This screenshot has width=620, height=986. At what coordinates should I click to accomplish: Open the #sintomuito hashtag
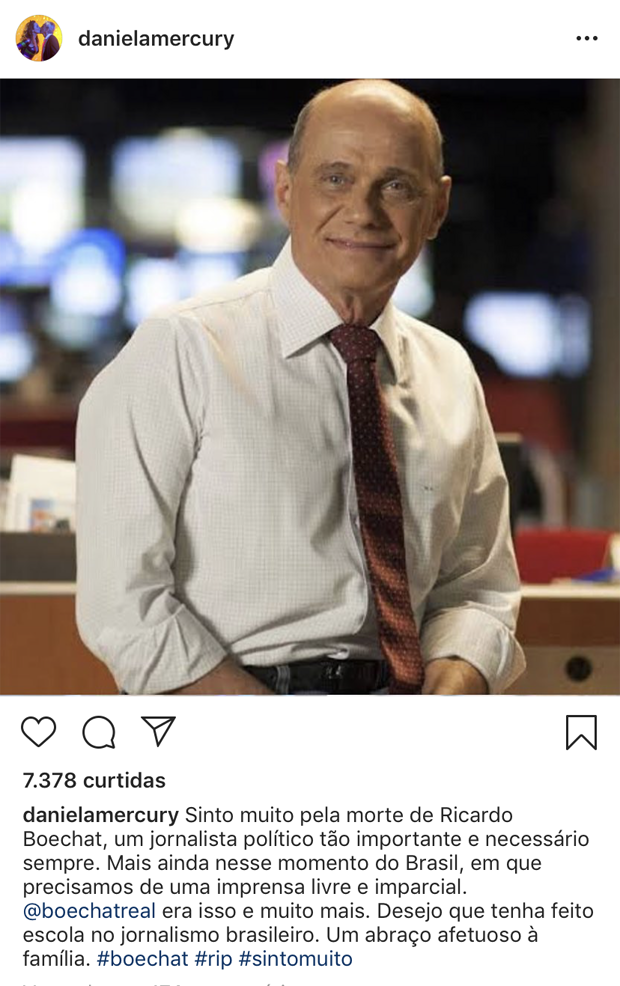pos(295,959)
